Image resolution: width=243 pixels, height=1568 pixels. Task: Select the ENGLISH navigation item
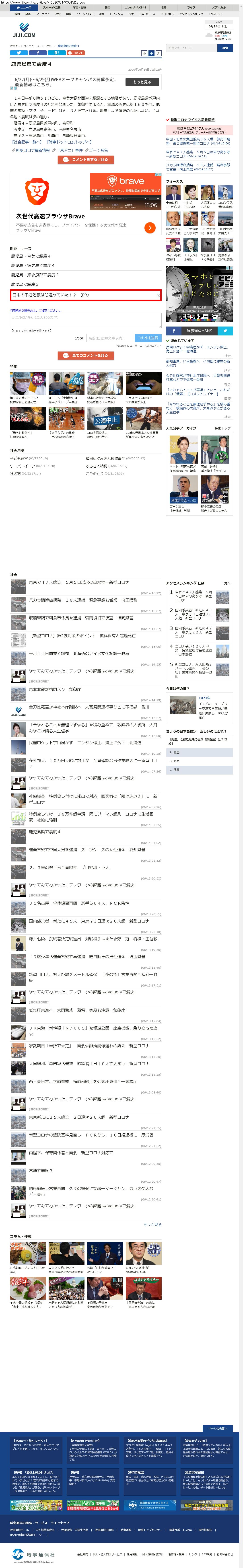pyautogui.click(x=215, y=13)
